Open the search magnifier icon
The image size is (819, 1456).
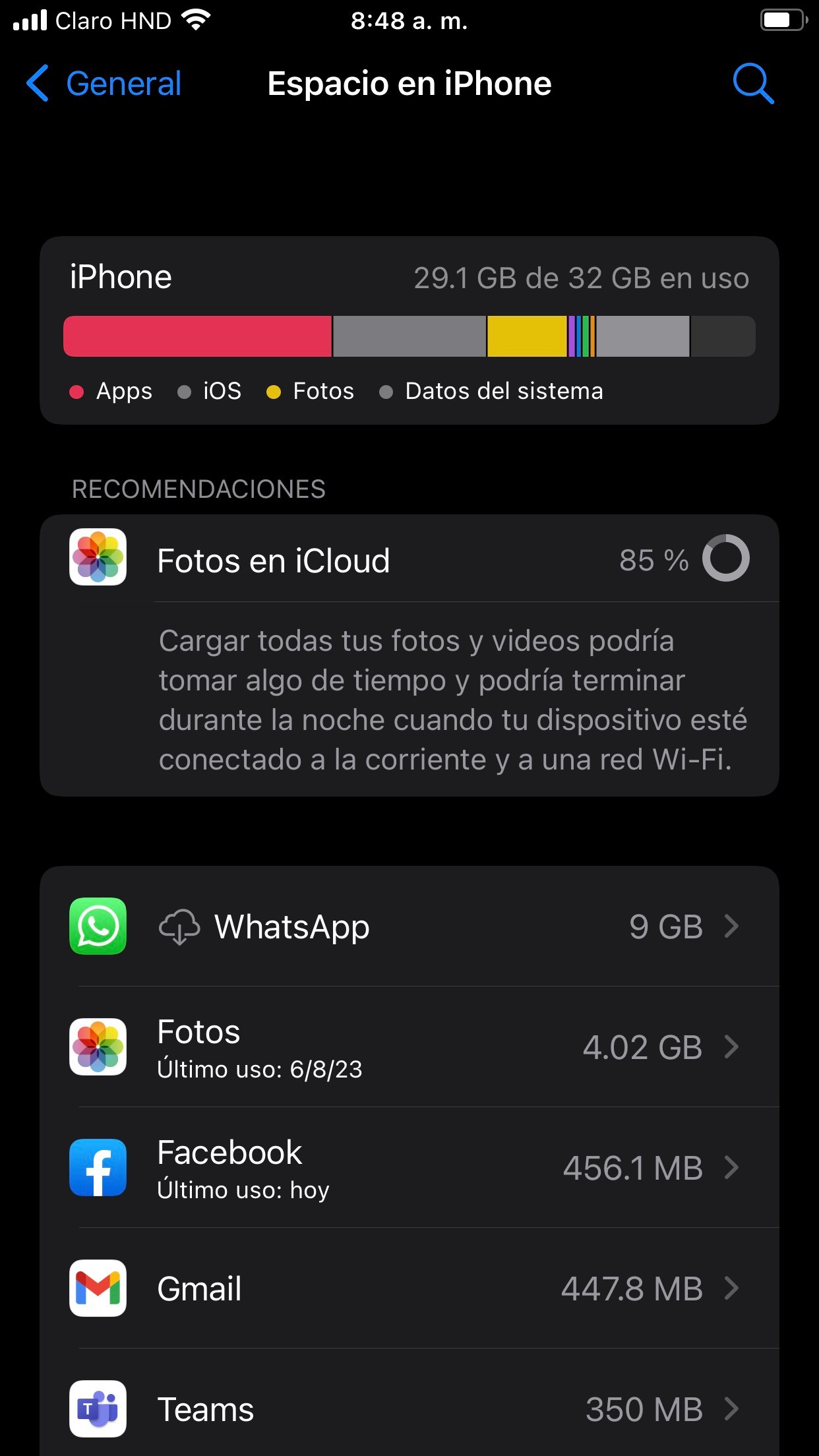(752, 84)
